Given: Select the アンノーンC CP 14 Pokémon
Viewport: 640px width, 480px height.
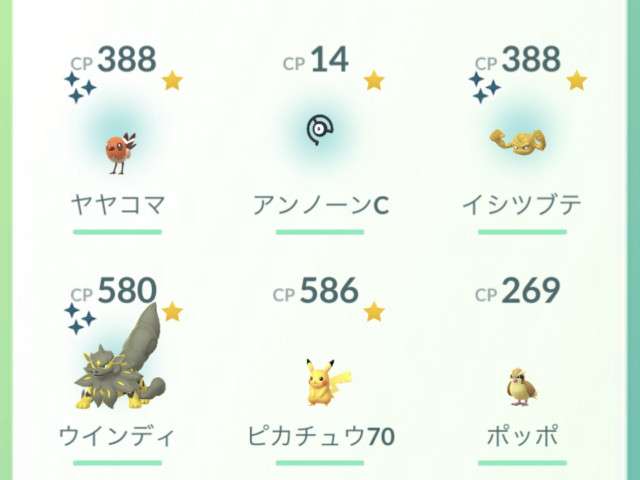Looking at the screenshot, I should point(320,130).
